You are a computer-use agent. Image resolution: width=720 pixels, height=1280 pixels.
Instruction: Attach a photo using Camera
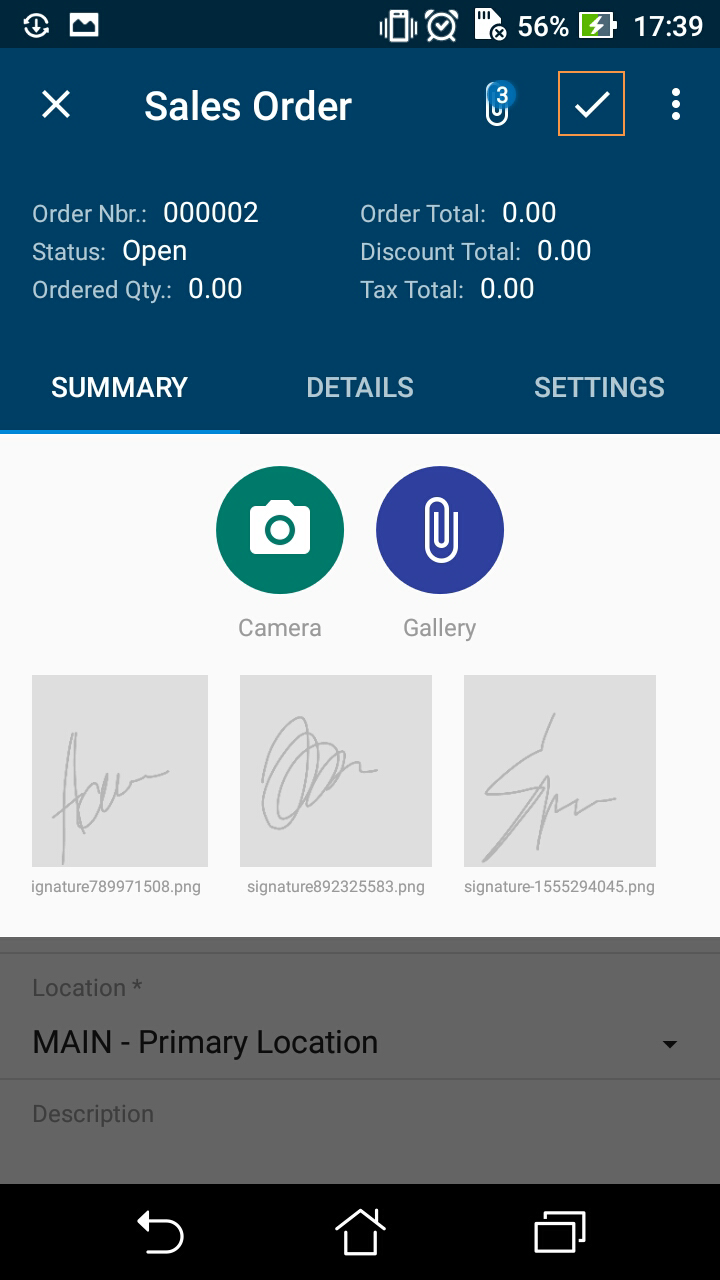click(280, 530)
